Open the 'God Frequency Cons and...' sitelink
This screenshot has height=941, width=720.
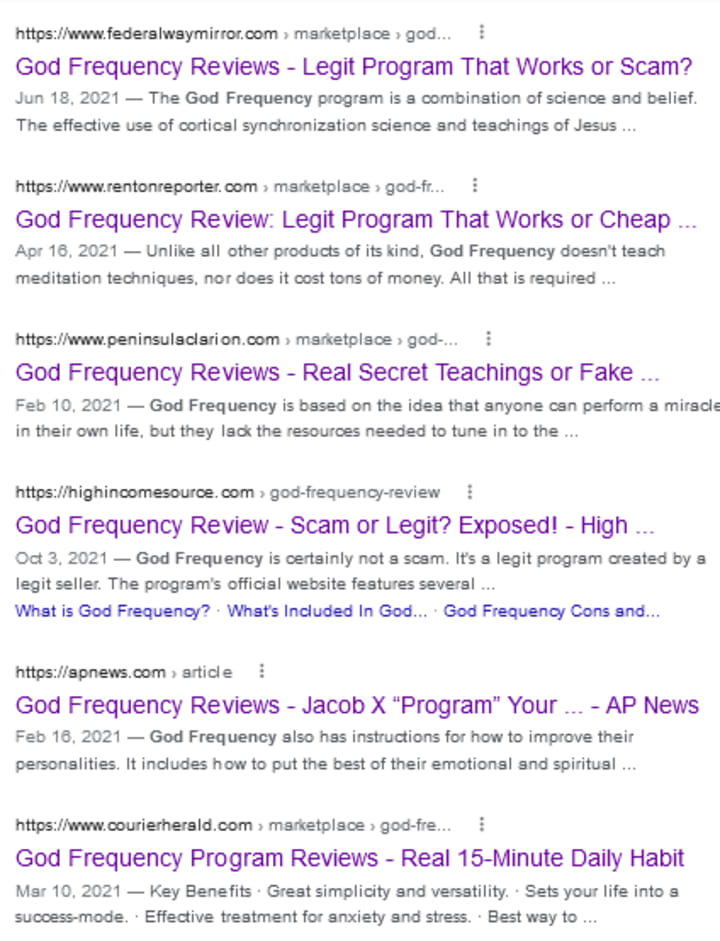551,611
